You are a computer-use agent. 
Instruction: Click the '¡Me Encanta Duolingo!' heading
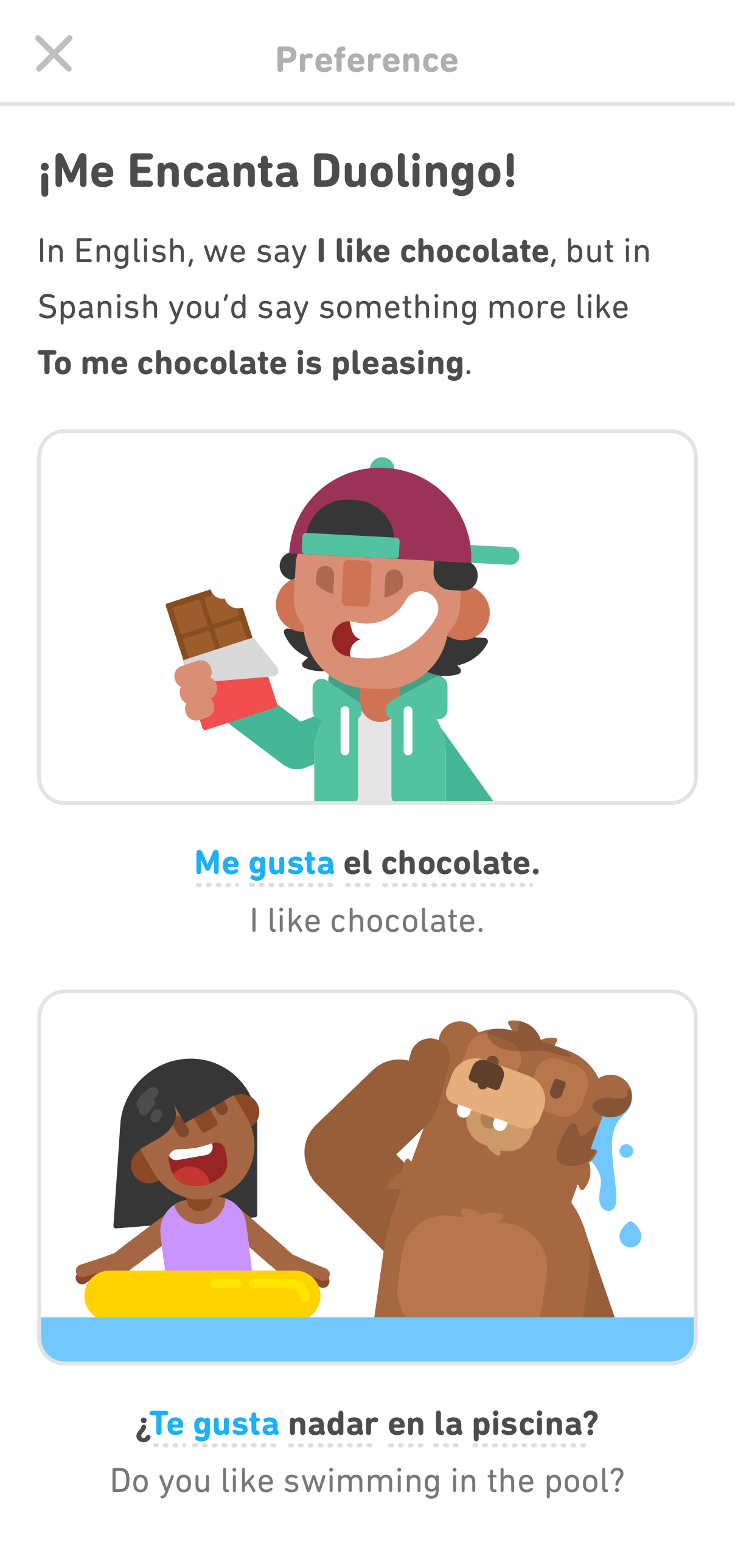(277, 173)
